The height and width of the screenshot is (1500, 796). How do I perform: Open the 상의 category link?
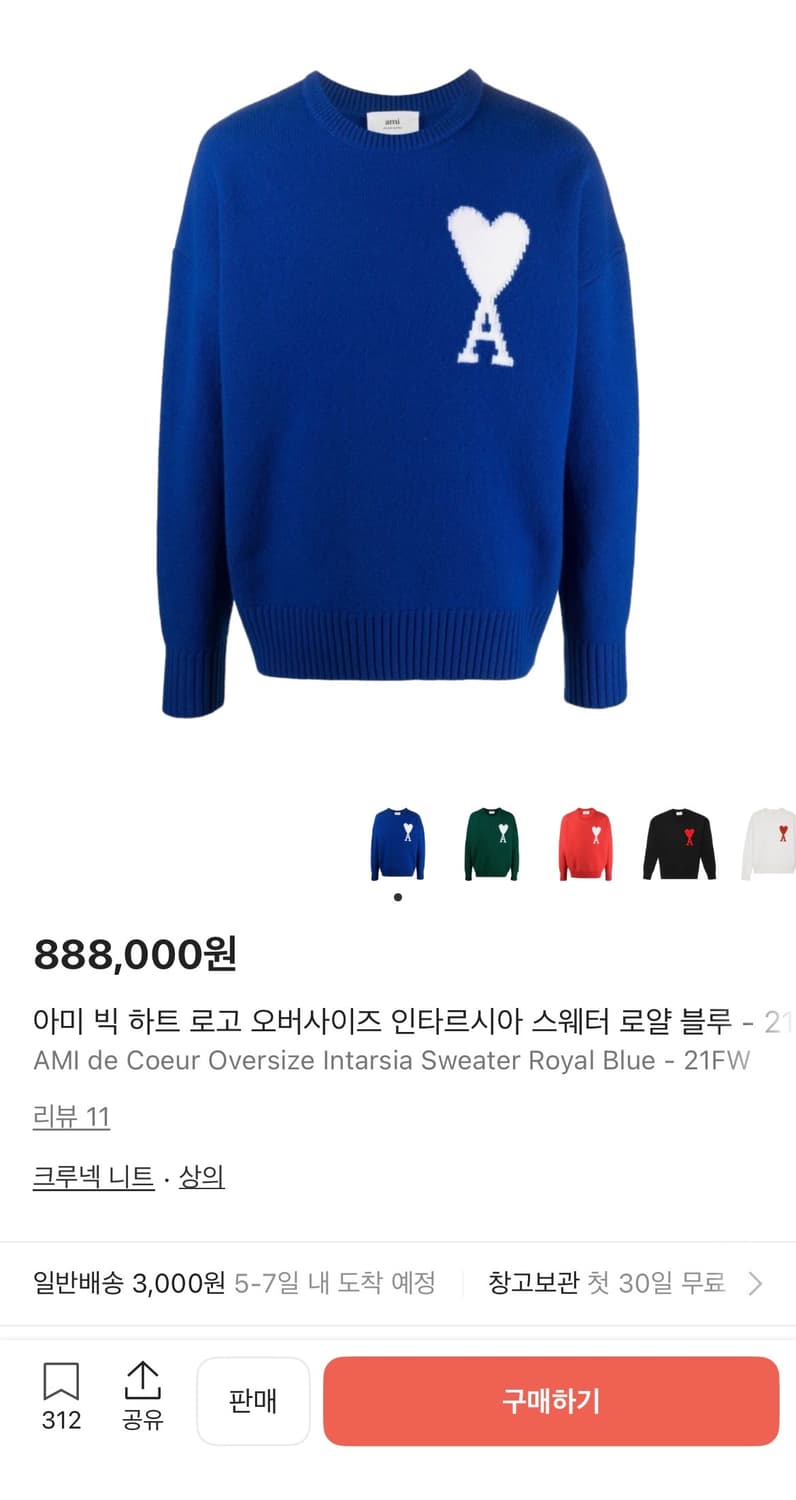coord(202,1177)
